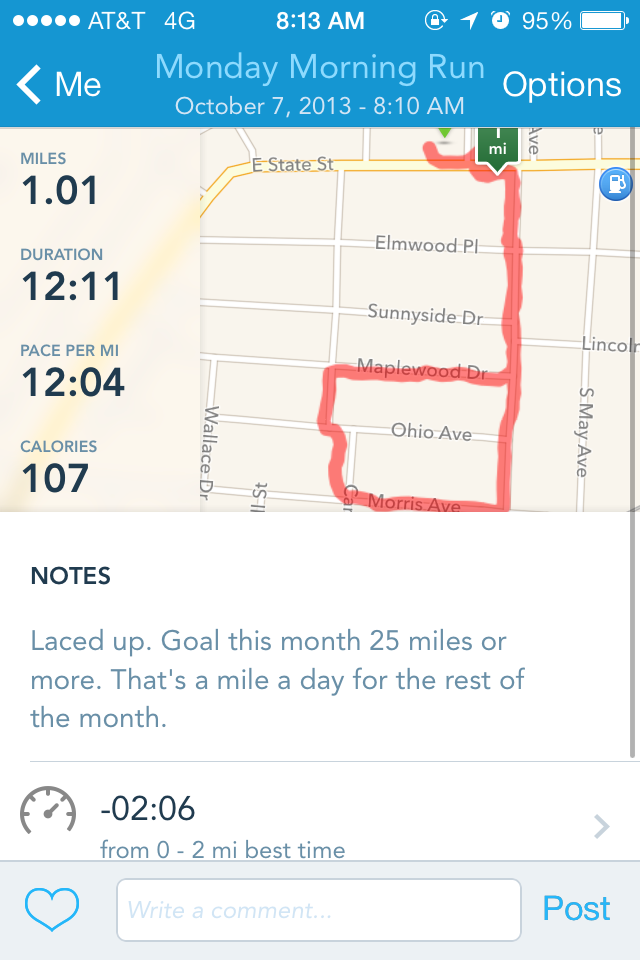Post the comment
Screen dimensions: 640x960
(x=576, y=909)
